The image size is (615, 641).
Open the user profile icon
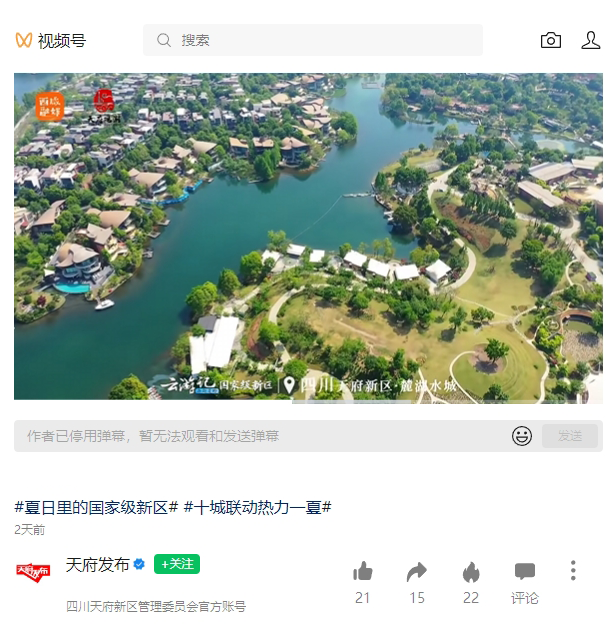point(590,40)
